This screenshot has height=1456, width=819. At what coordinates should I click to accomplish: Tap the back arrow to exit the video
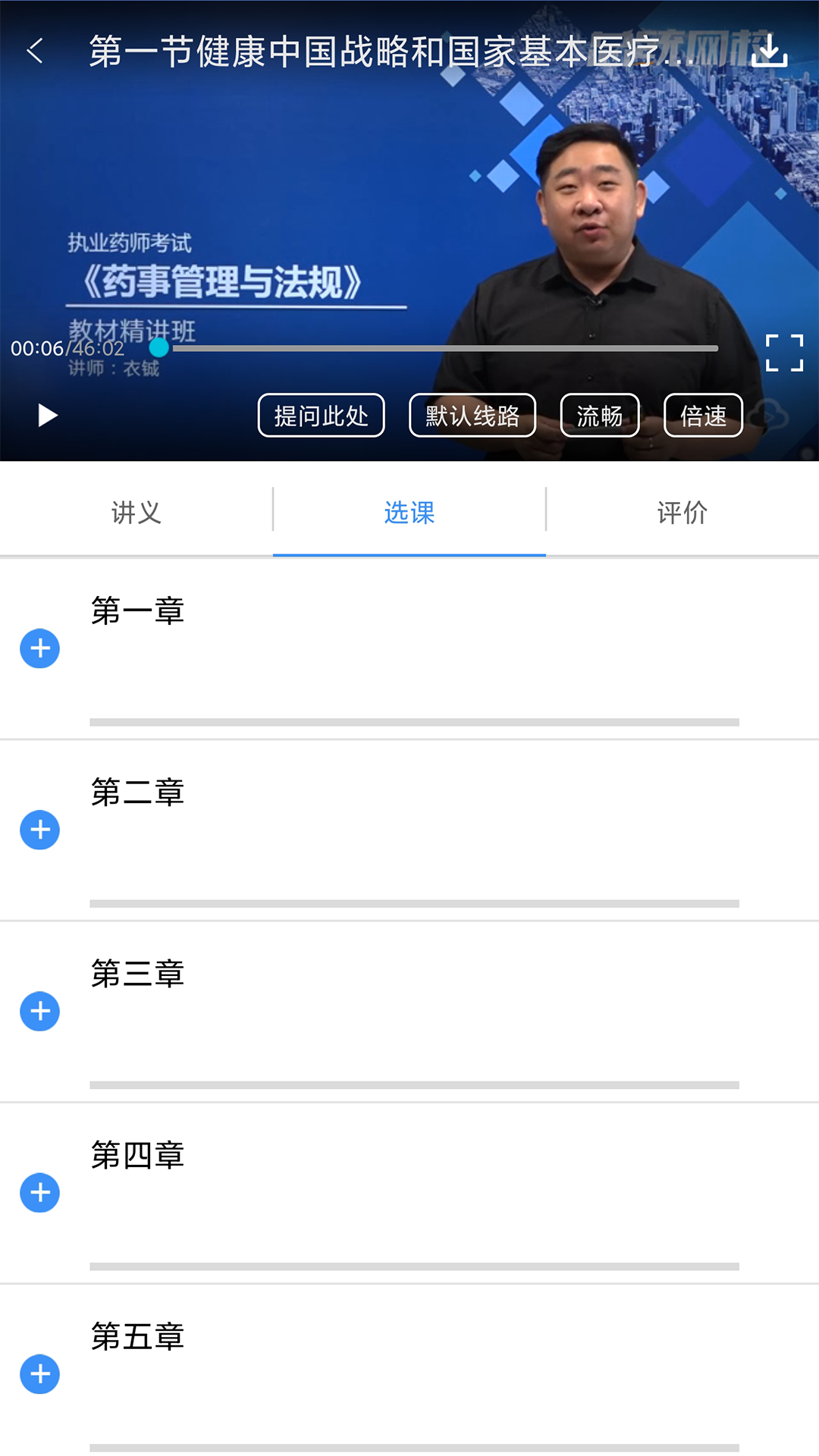34,49
